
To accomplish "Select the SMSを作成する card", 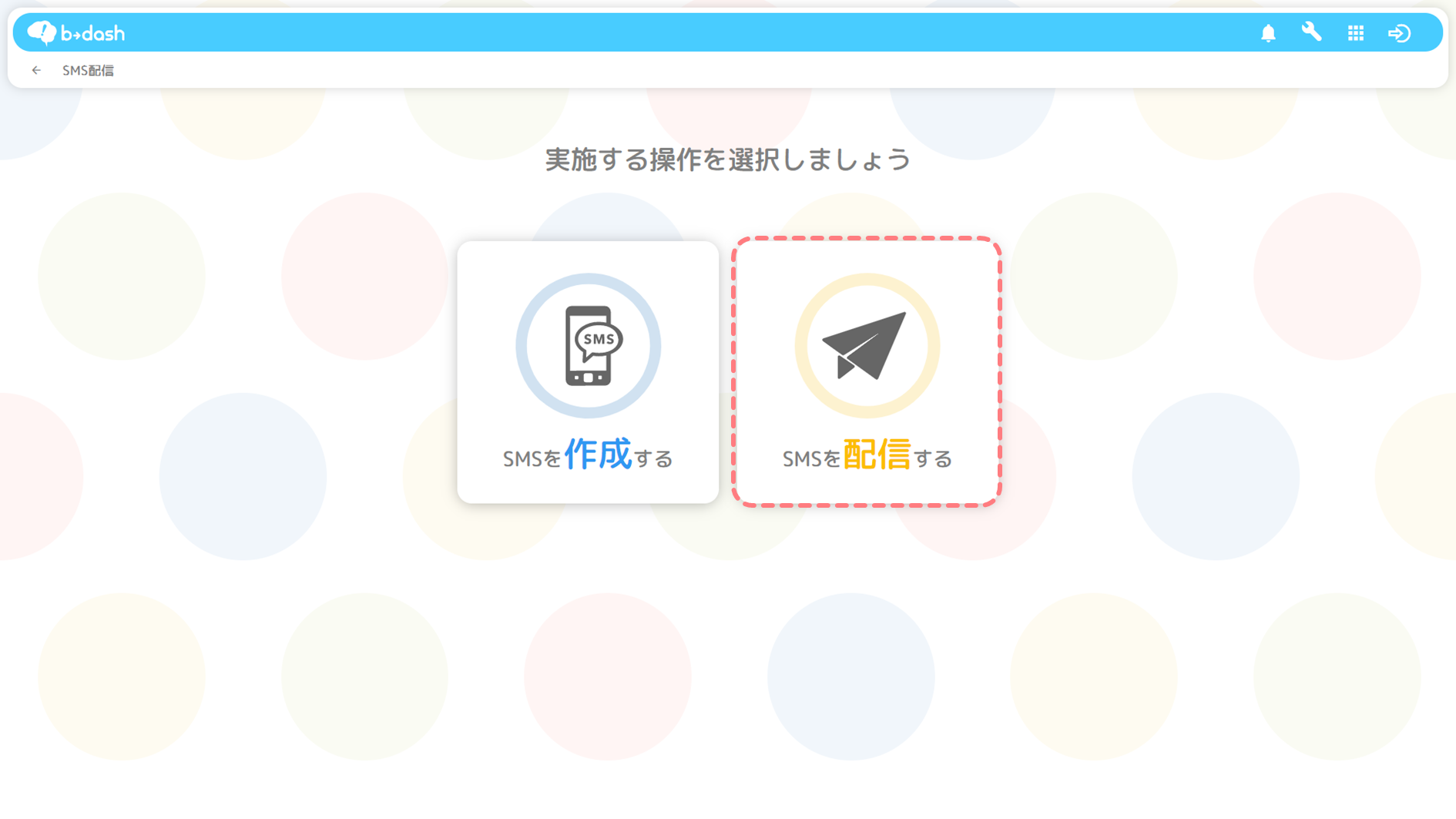I will [x=588, y=372].
